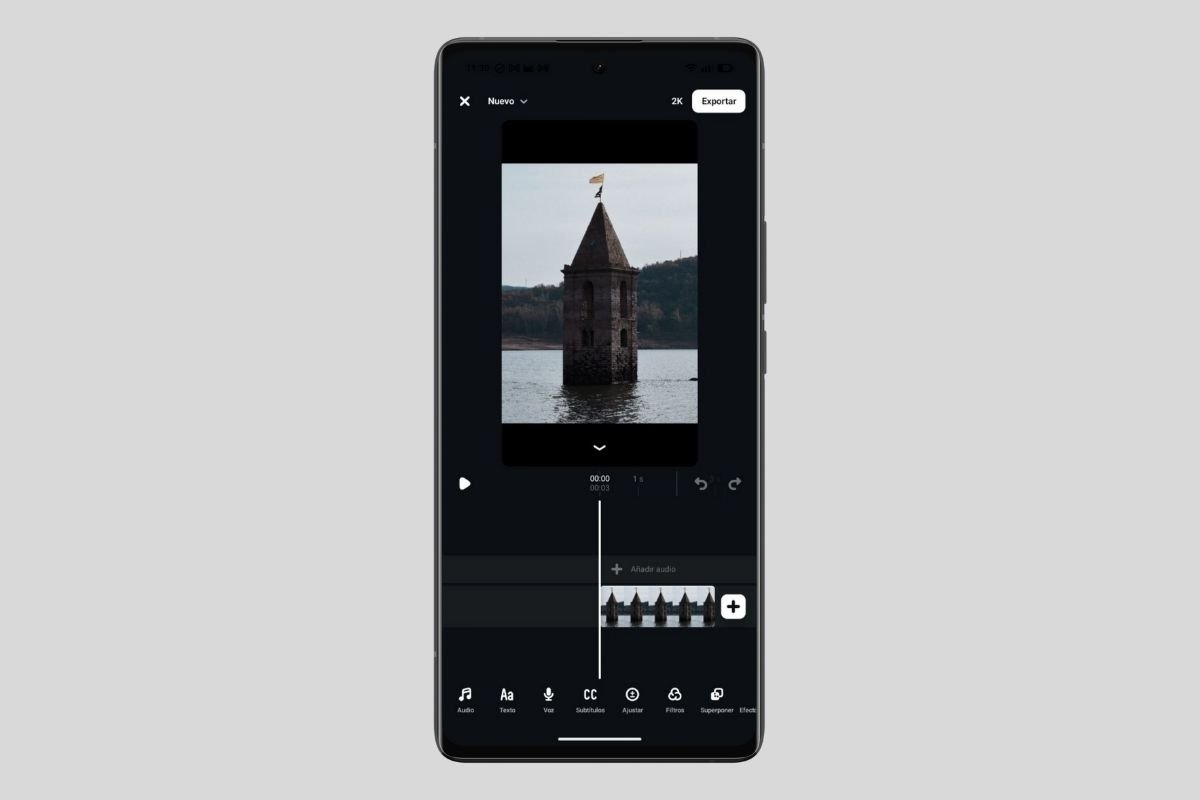Image resolution: width=1200 pixels, height=800 pixels.
Task: Collapse the preview with the down chevron
Action: 599,448
